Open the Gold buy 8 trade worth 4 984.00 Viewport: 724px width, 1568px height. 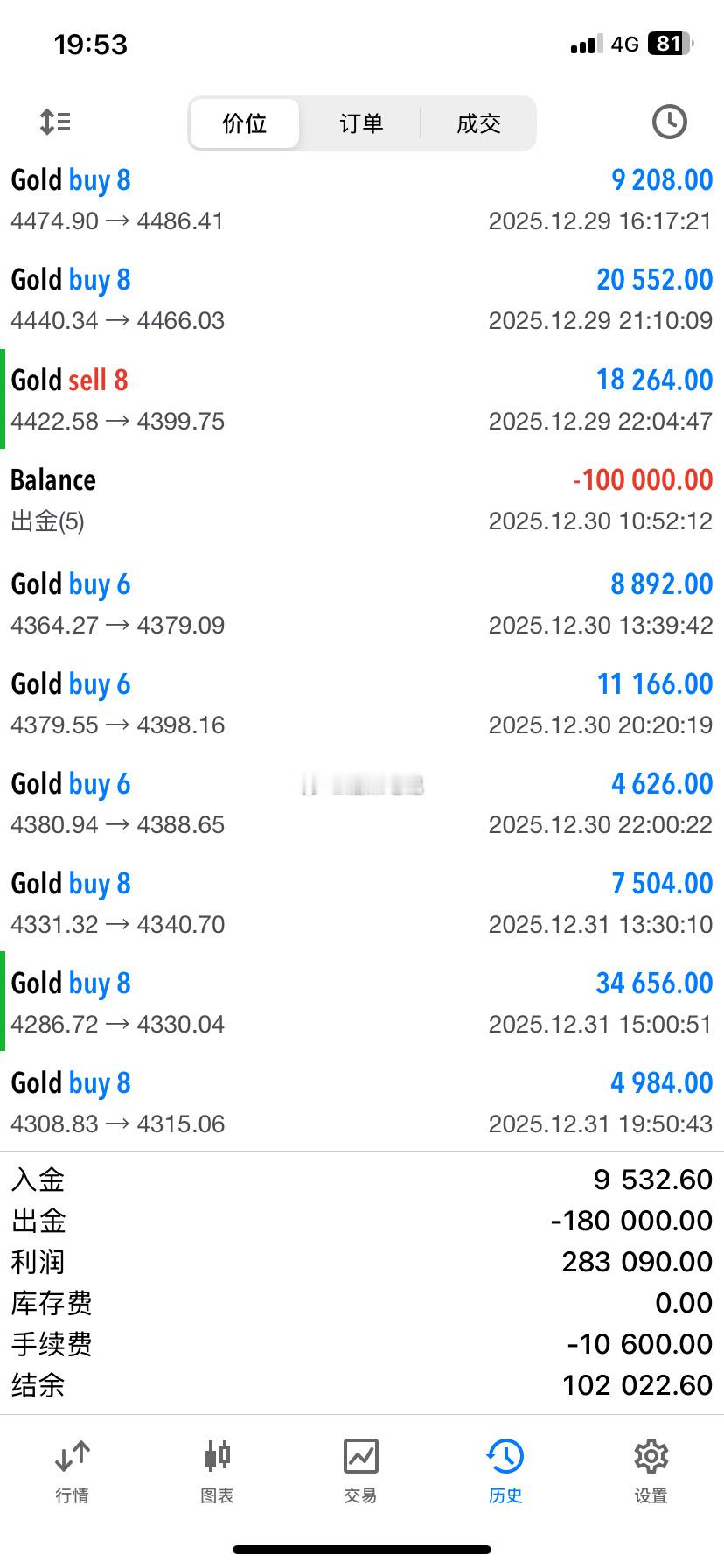tap(362, 1102)
